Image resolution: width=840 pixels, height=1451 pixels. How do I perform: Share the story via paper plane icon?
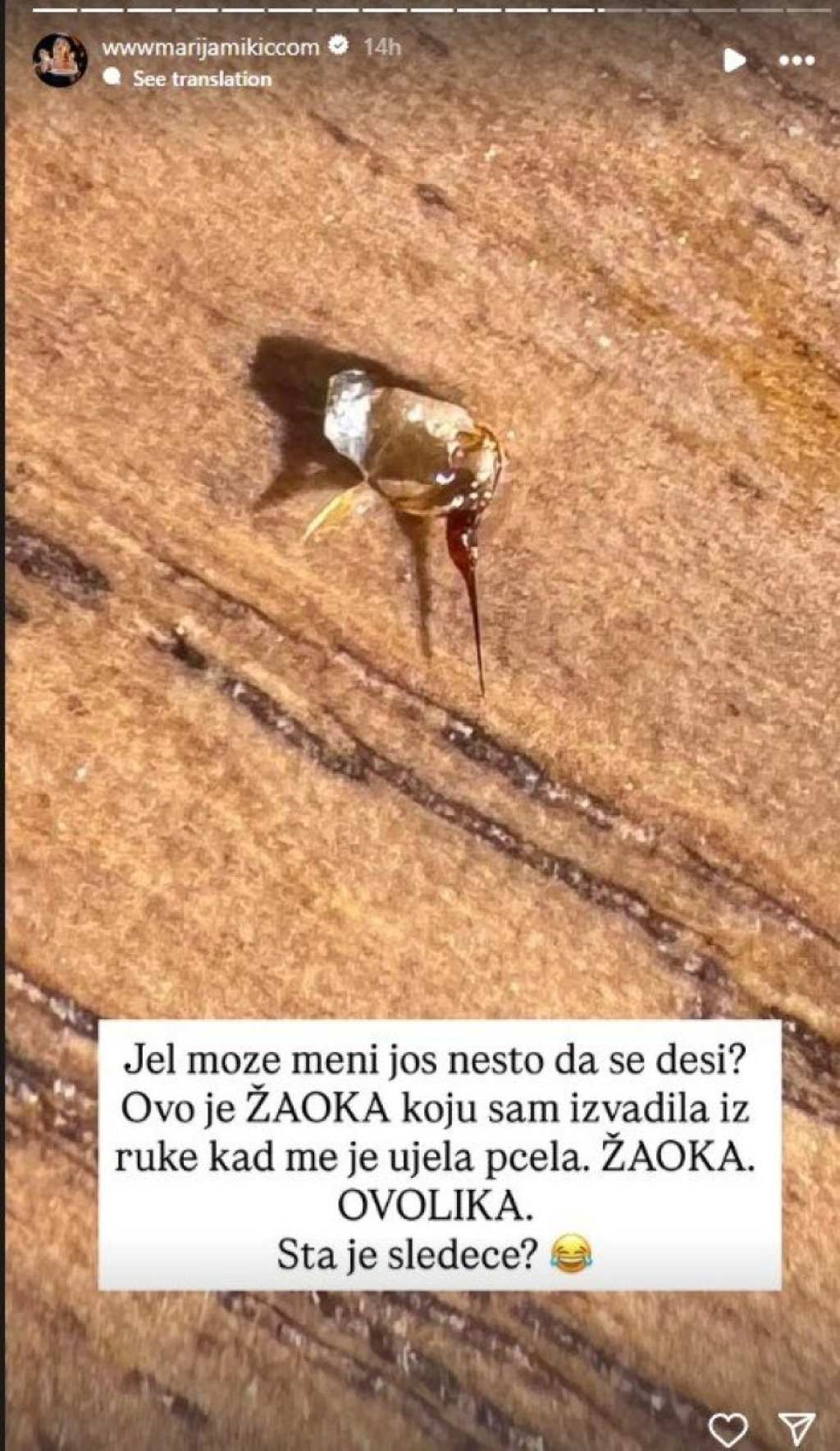(x=795, y=1428)
